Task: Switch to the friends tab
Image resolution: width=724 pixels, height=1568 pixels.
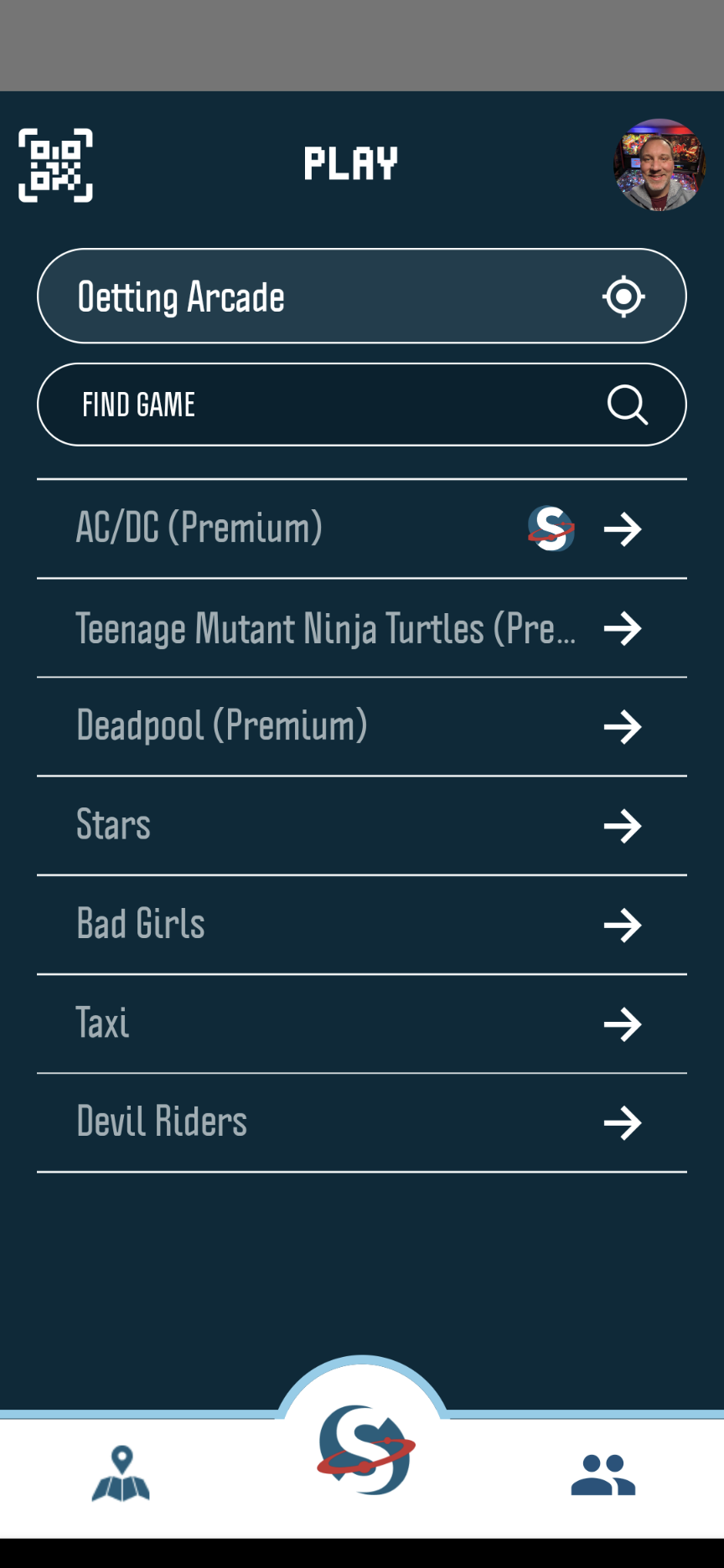Action: tap(603, 1475)
